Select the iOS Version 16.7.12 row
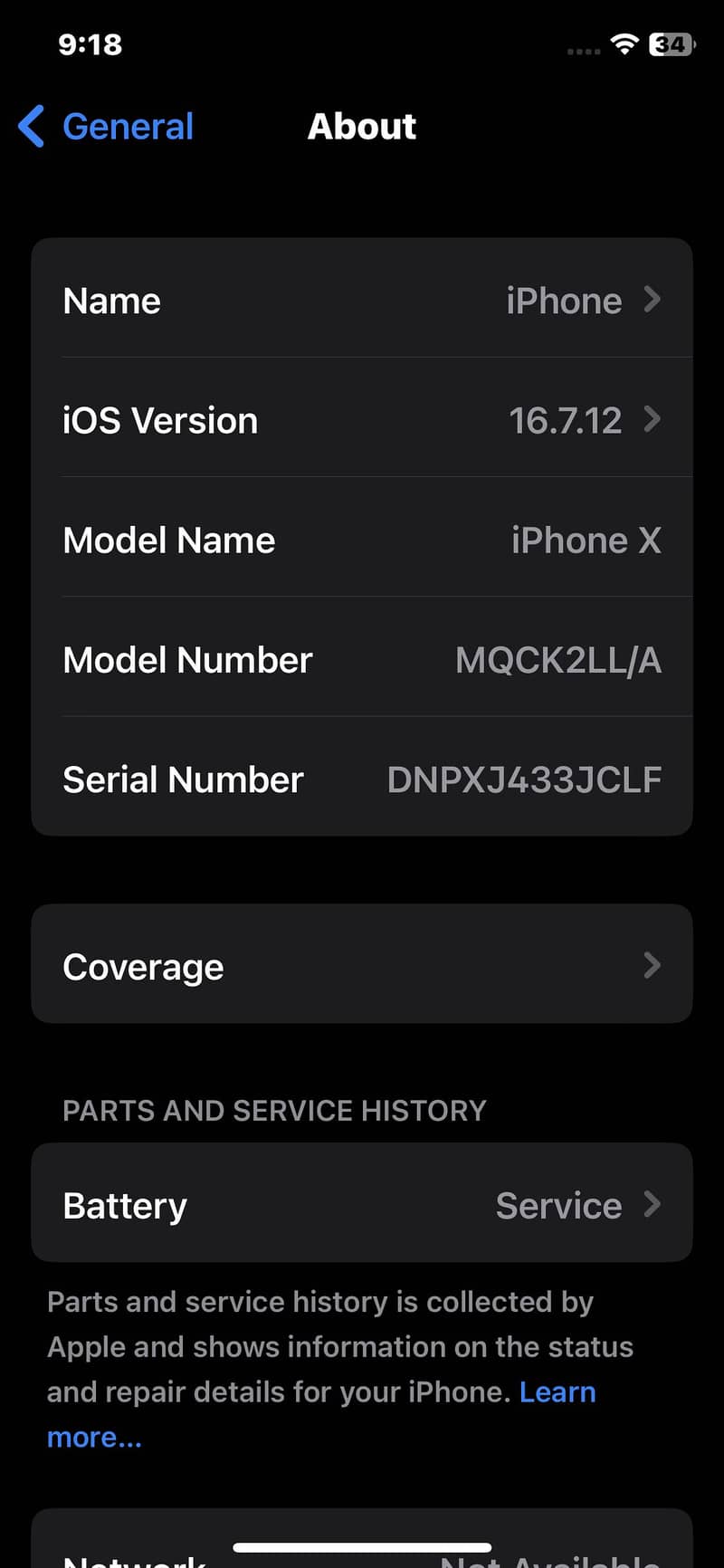Viewport: 724px width, 1568px height. 362,419
